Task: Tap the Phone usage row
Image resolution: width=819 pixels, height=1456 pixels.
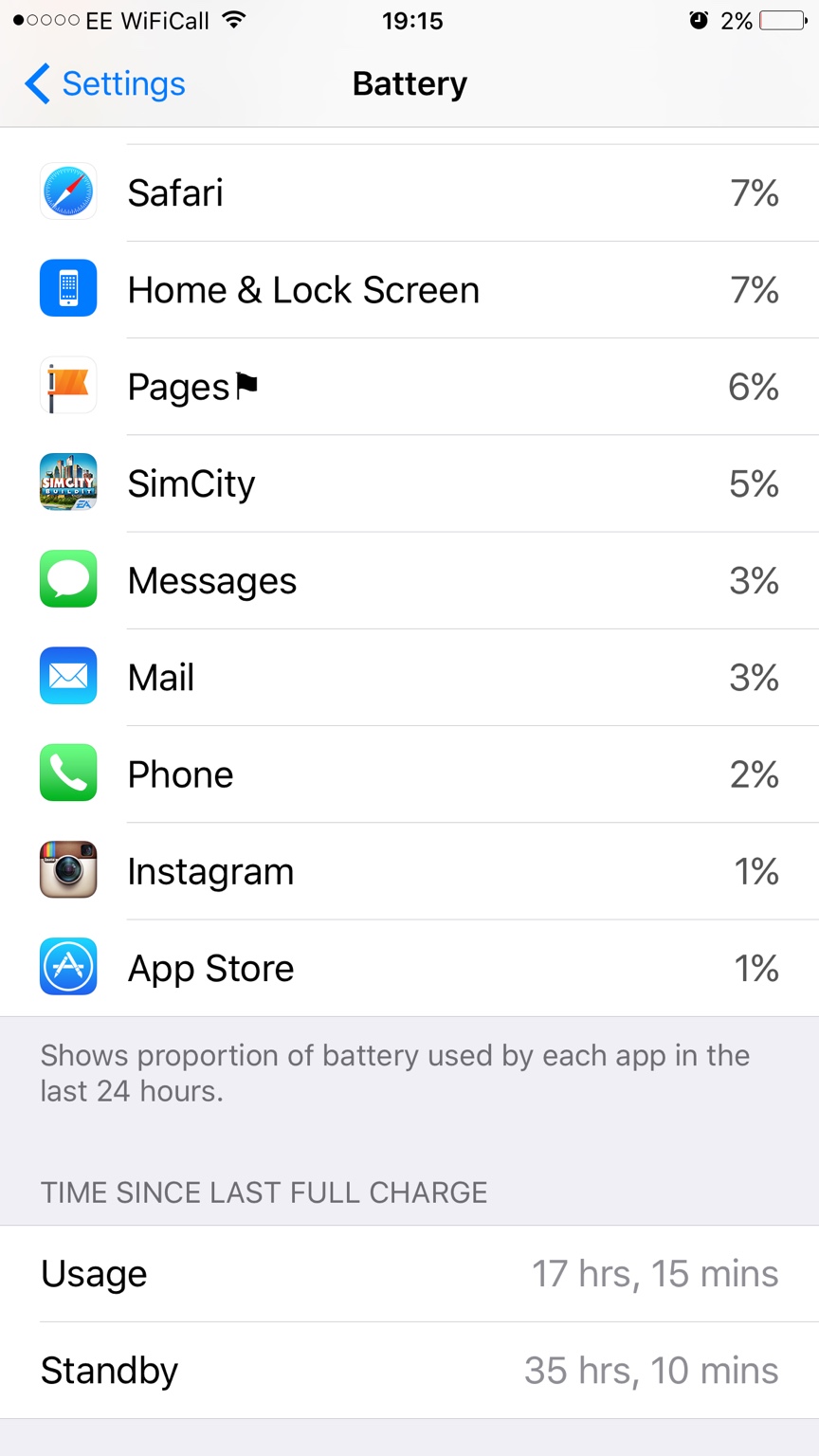Action: (x=409, y=773)
